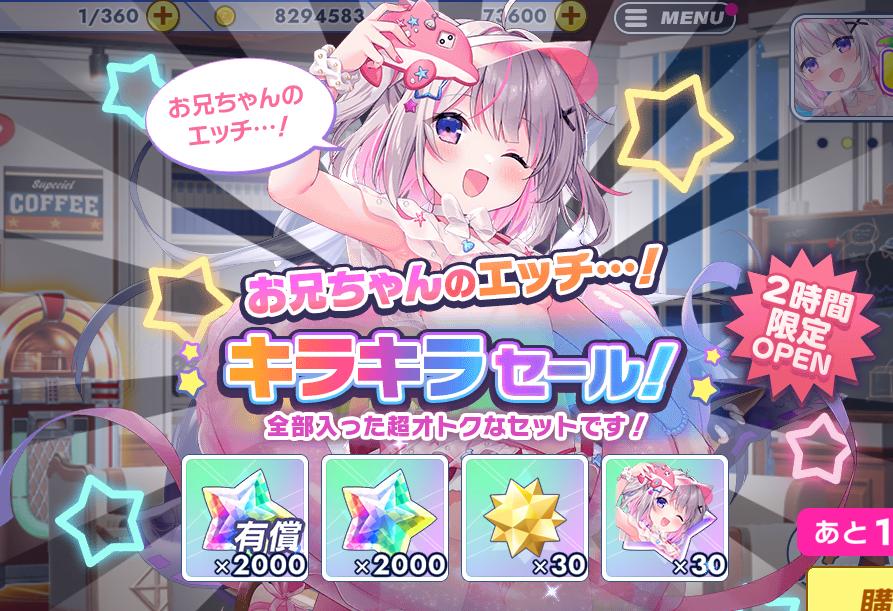The height and width of the screenshot is (611, 893).
Task: Tap the plus button beside 1/360
Action: point(162,15)
